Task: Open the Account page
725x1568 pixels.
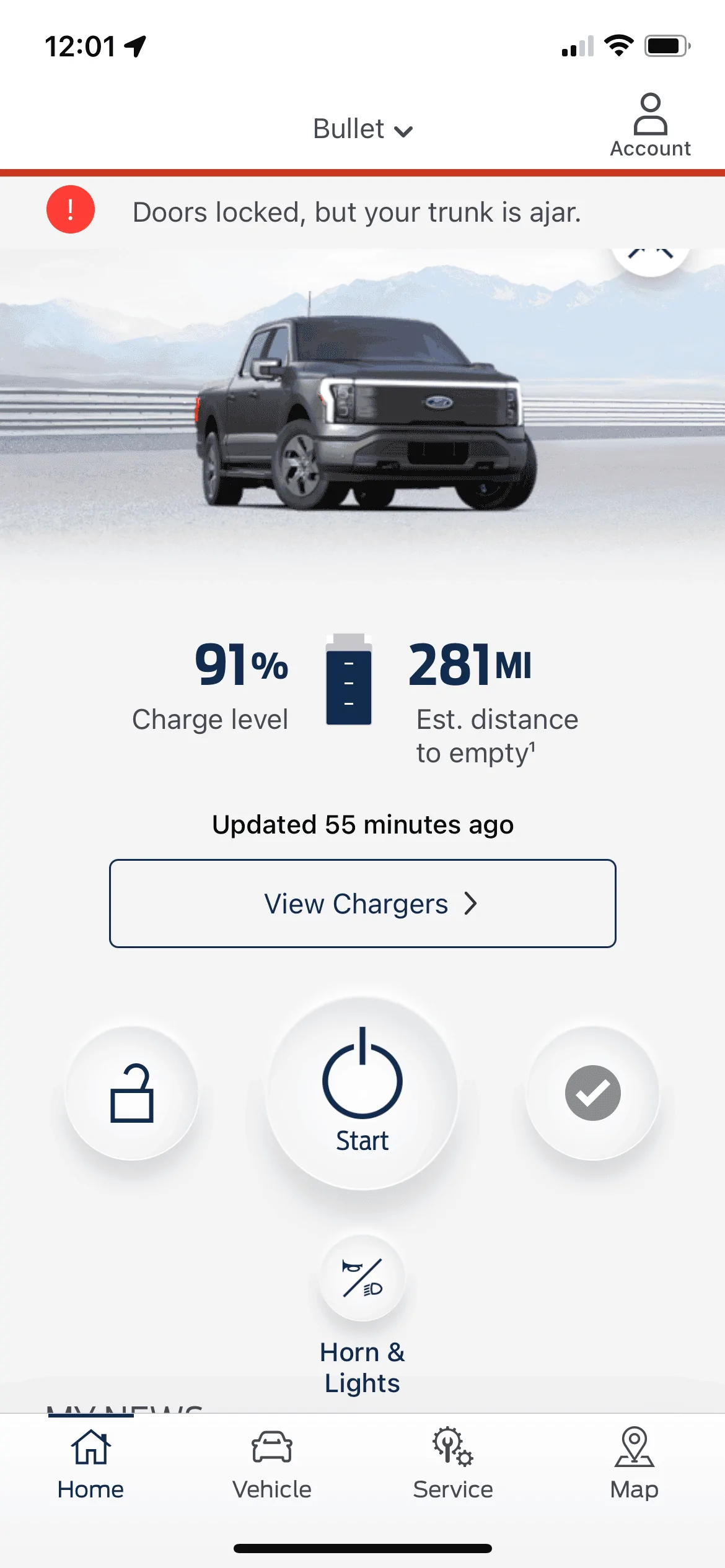Action: (650, 126)
